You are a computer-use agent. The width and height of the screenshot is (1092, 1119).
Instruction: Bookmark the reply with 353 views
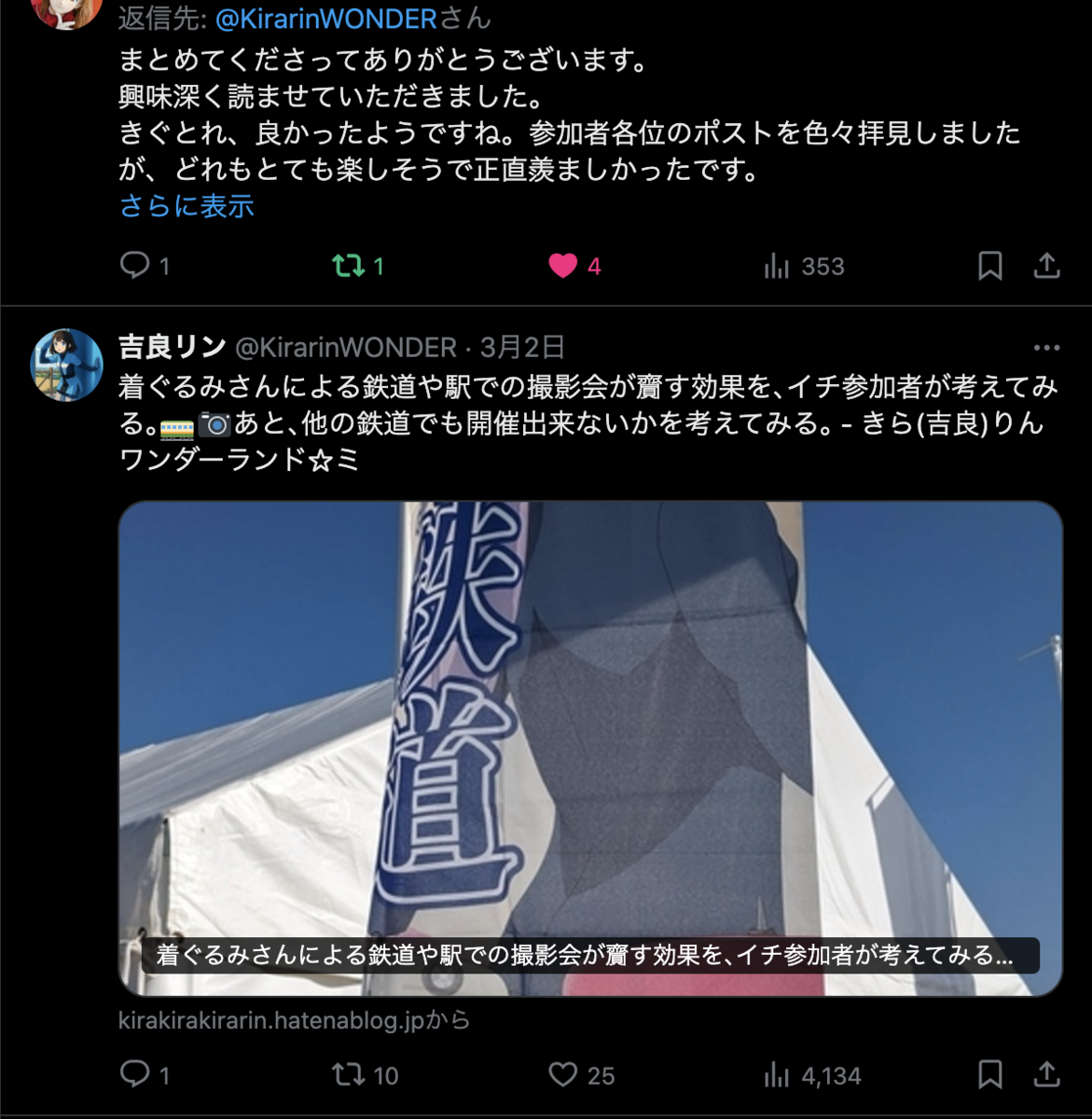[990, 266]
